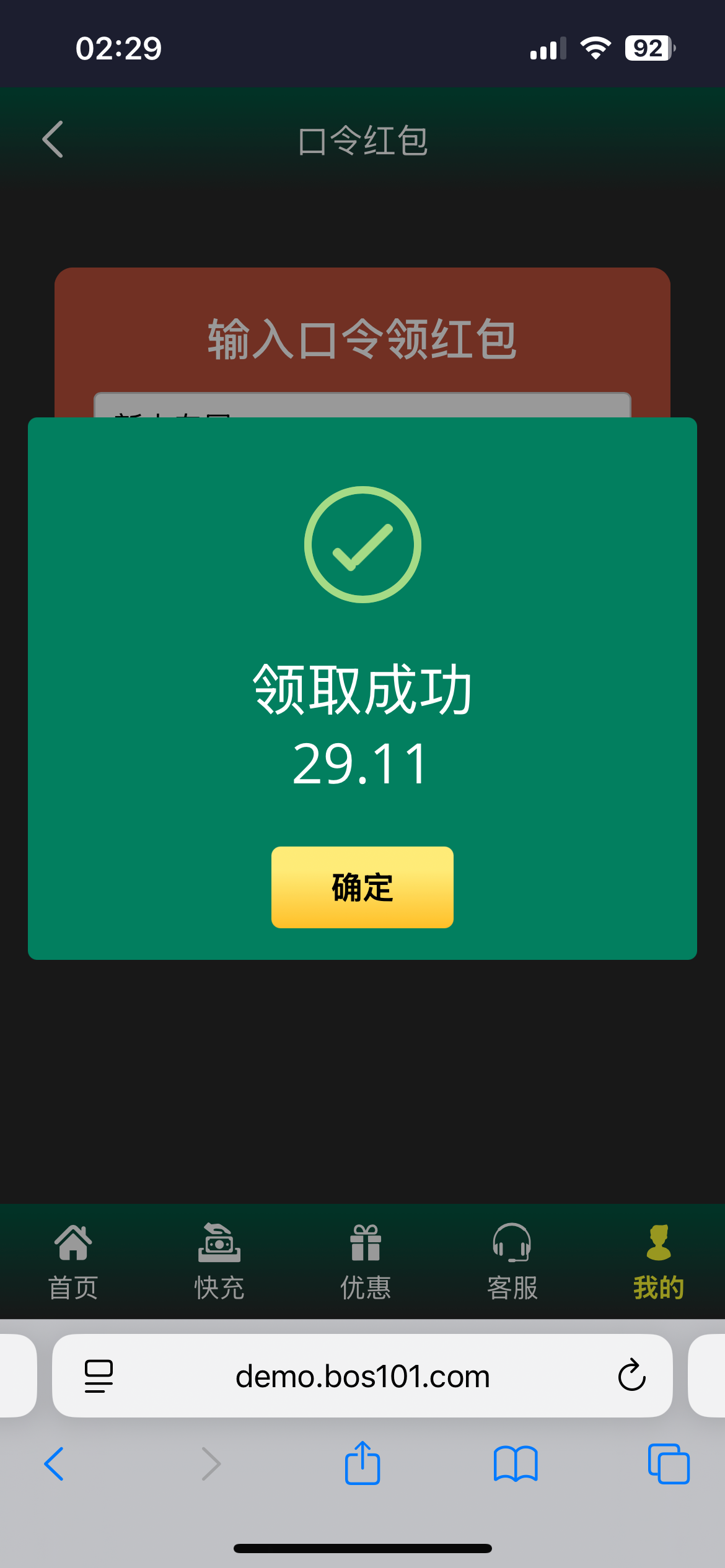Open Safari bookmarks

pos(516,1464)
